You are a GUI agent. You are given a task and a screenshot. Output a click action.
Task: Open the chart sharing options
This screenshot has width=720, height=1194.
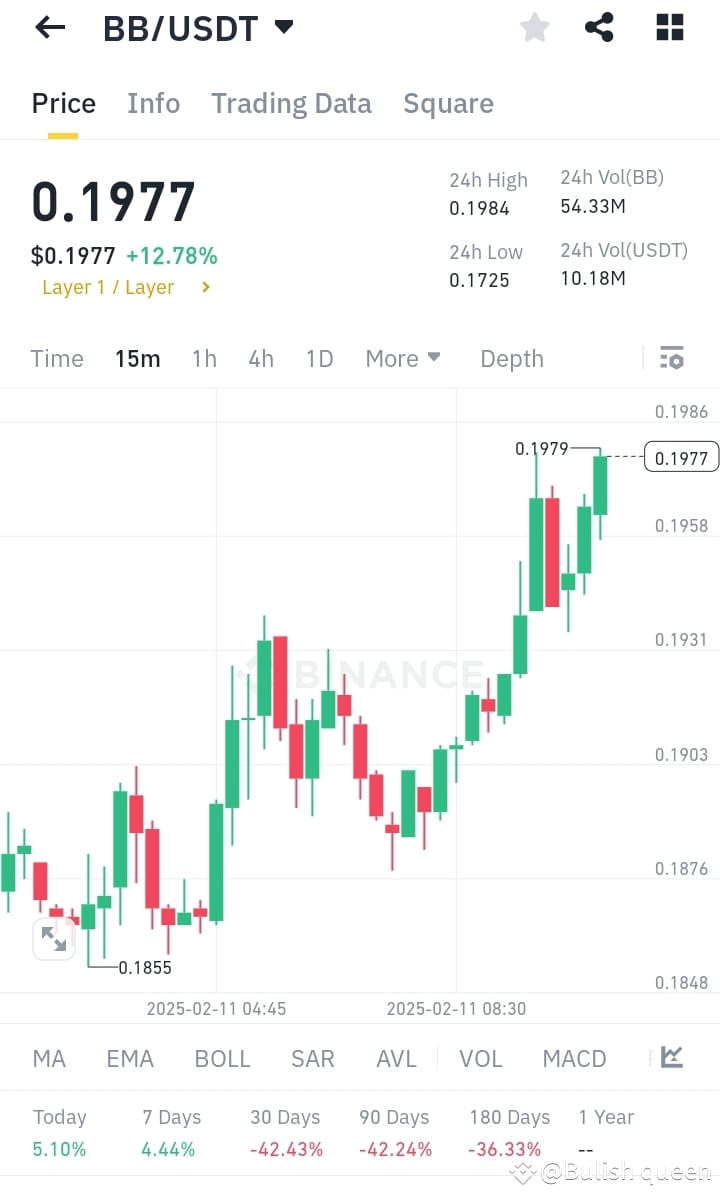coord(599,27)
